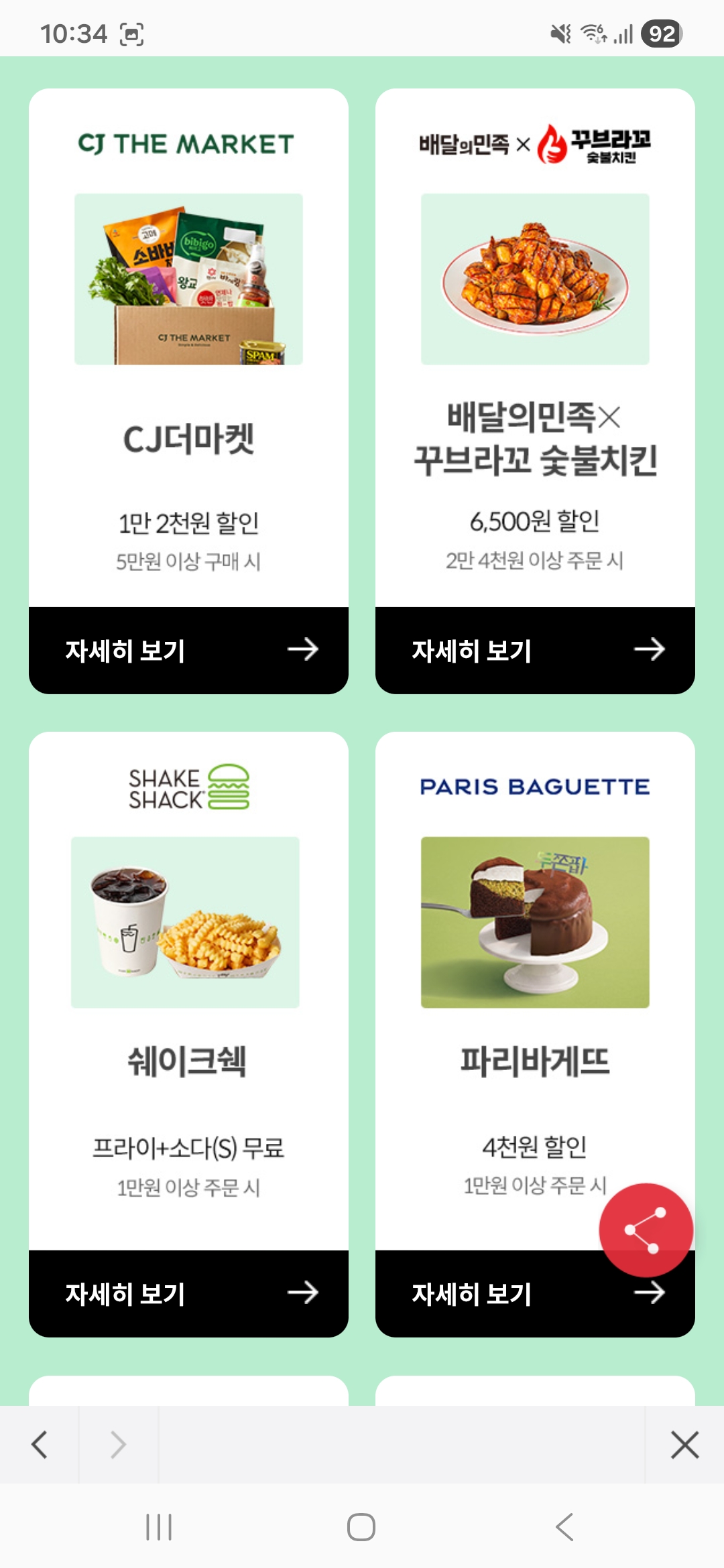Go to the system home screen
This screenshot has width=724, height=1568.
pos(361,1527)
